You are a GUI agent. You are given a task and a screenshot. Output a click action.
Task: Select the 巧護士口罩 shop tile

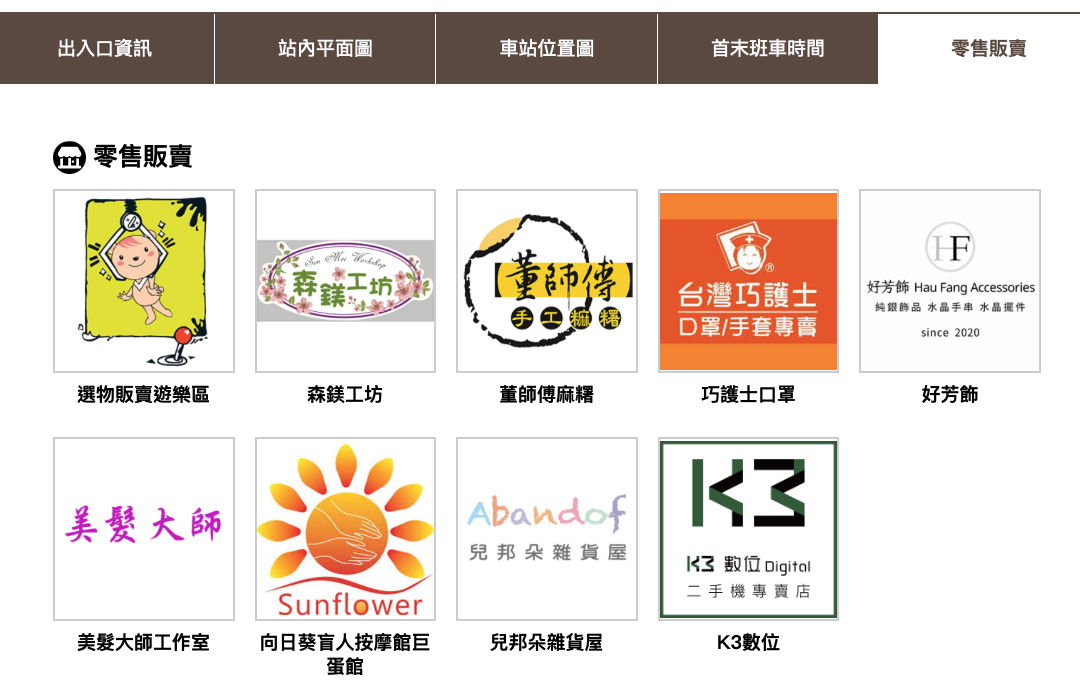click(748, 281)
